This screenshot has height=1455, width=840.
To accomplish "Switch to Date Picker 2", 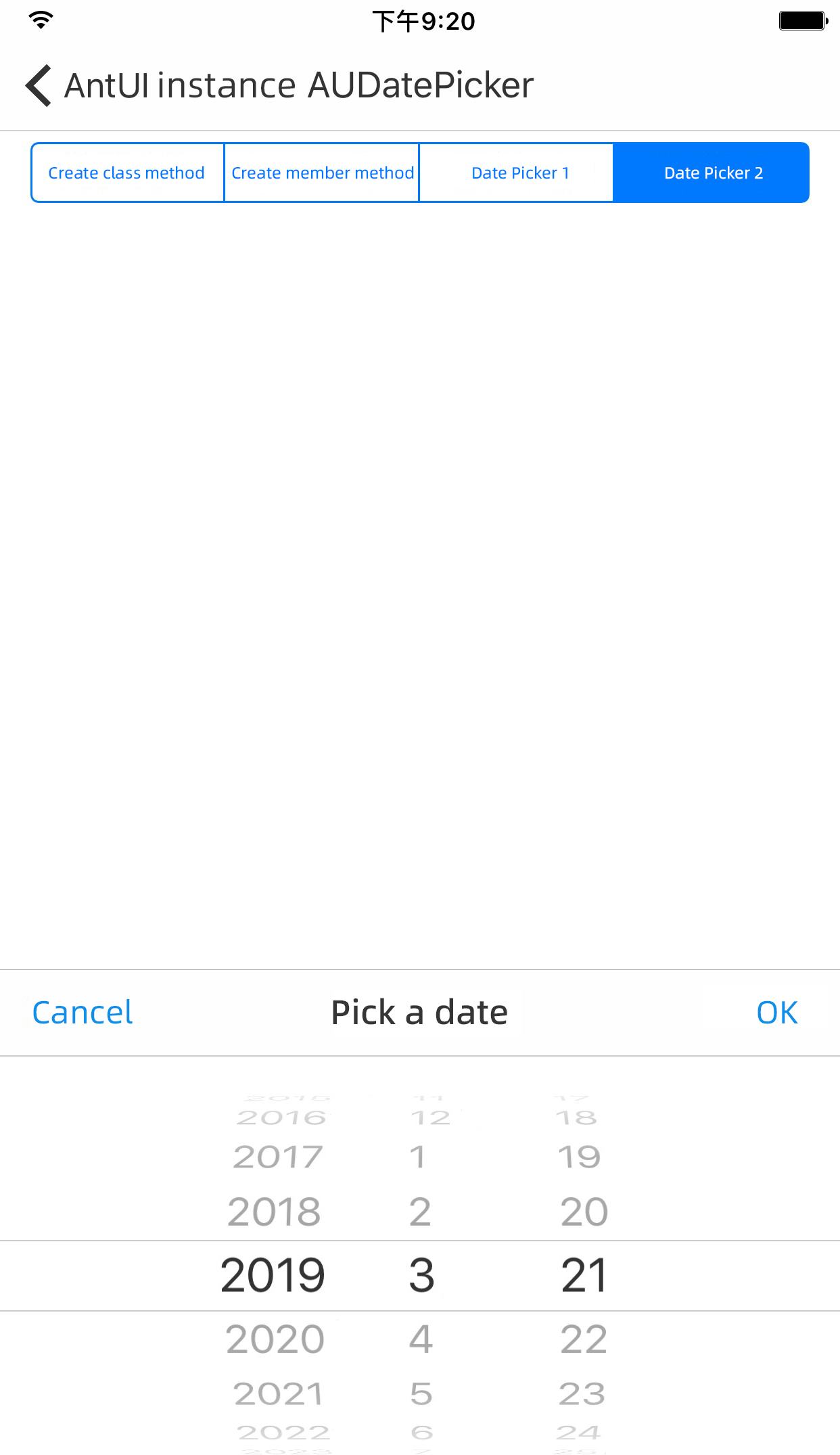I will point(711,172).
